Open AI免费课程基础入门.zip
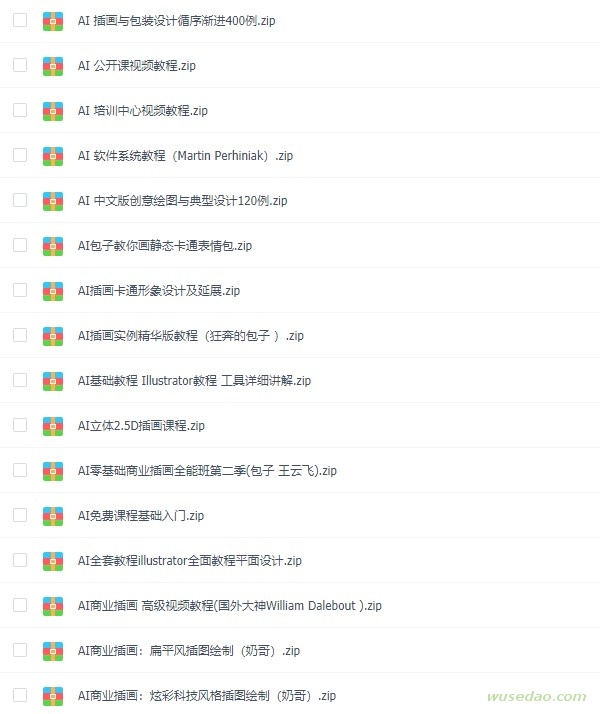Image resolution: width=600 pixels, height=714 pixels. 140,516
